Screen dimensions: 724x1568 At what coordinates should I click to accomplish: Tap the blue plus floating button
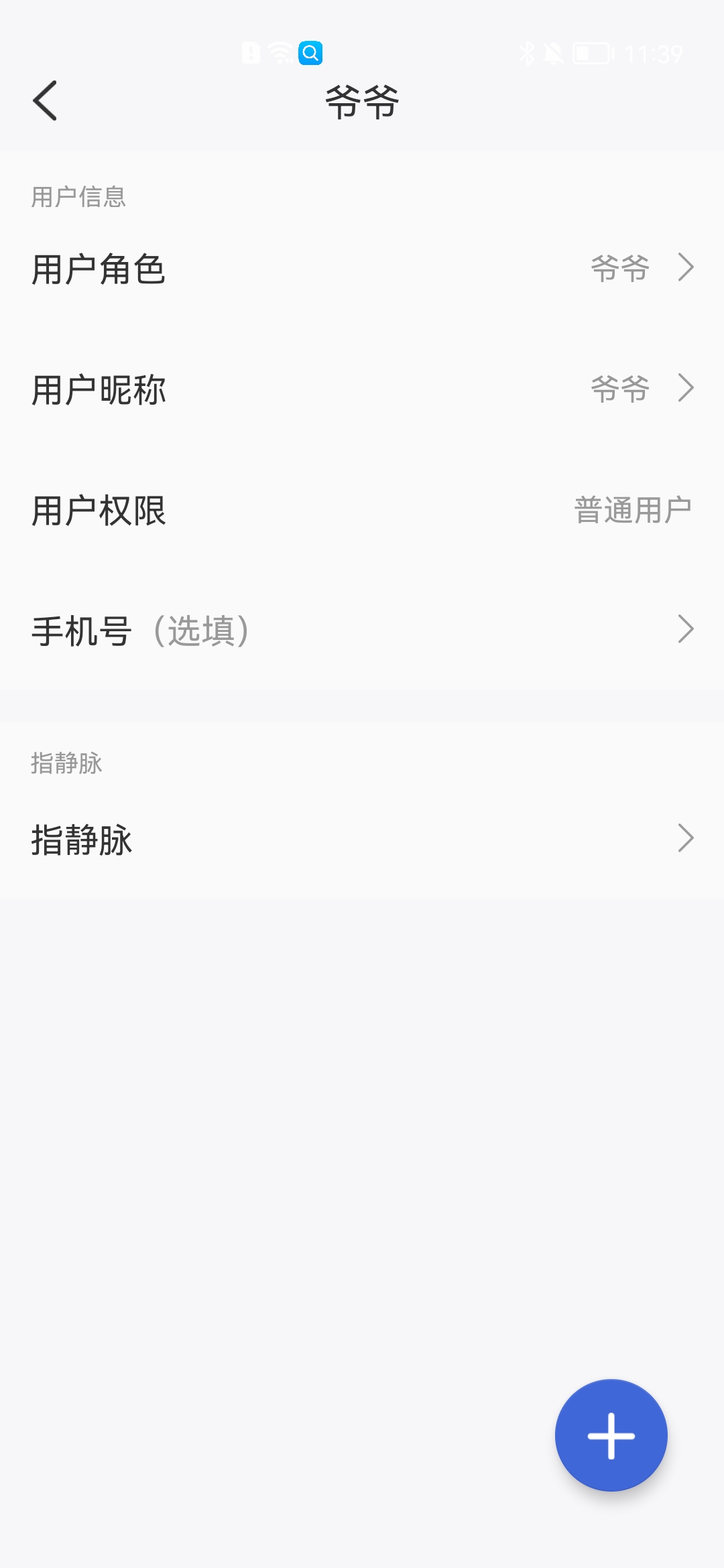pyautogui.click(x=611, y=1435)
